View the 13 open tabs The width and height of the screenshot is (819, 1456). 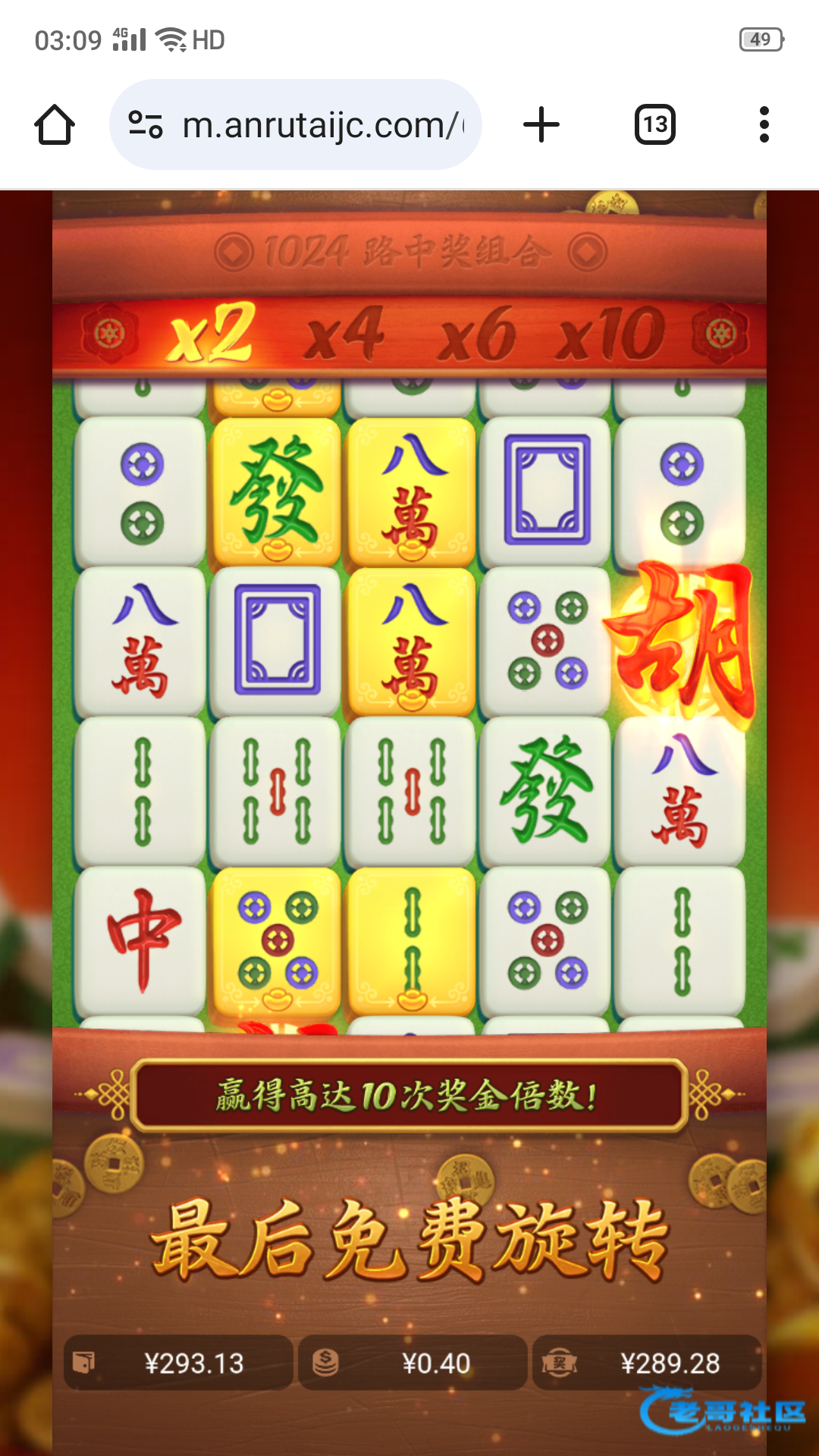point(654,124)
